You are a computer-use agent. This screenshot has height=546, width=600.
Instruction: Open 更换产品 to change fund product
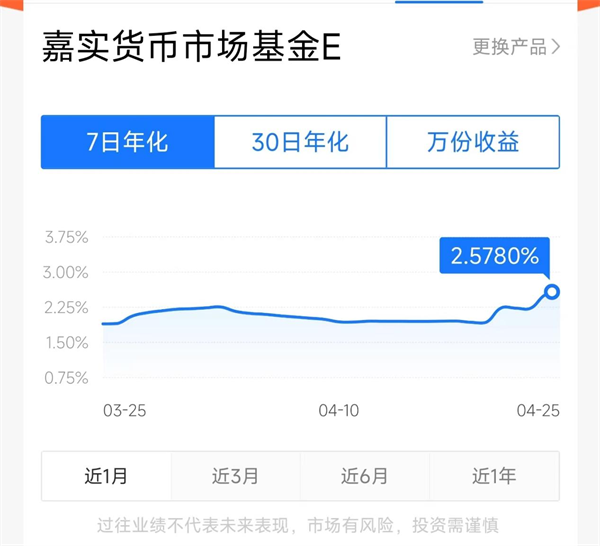pyautogui.click(x=516, y=47)
